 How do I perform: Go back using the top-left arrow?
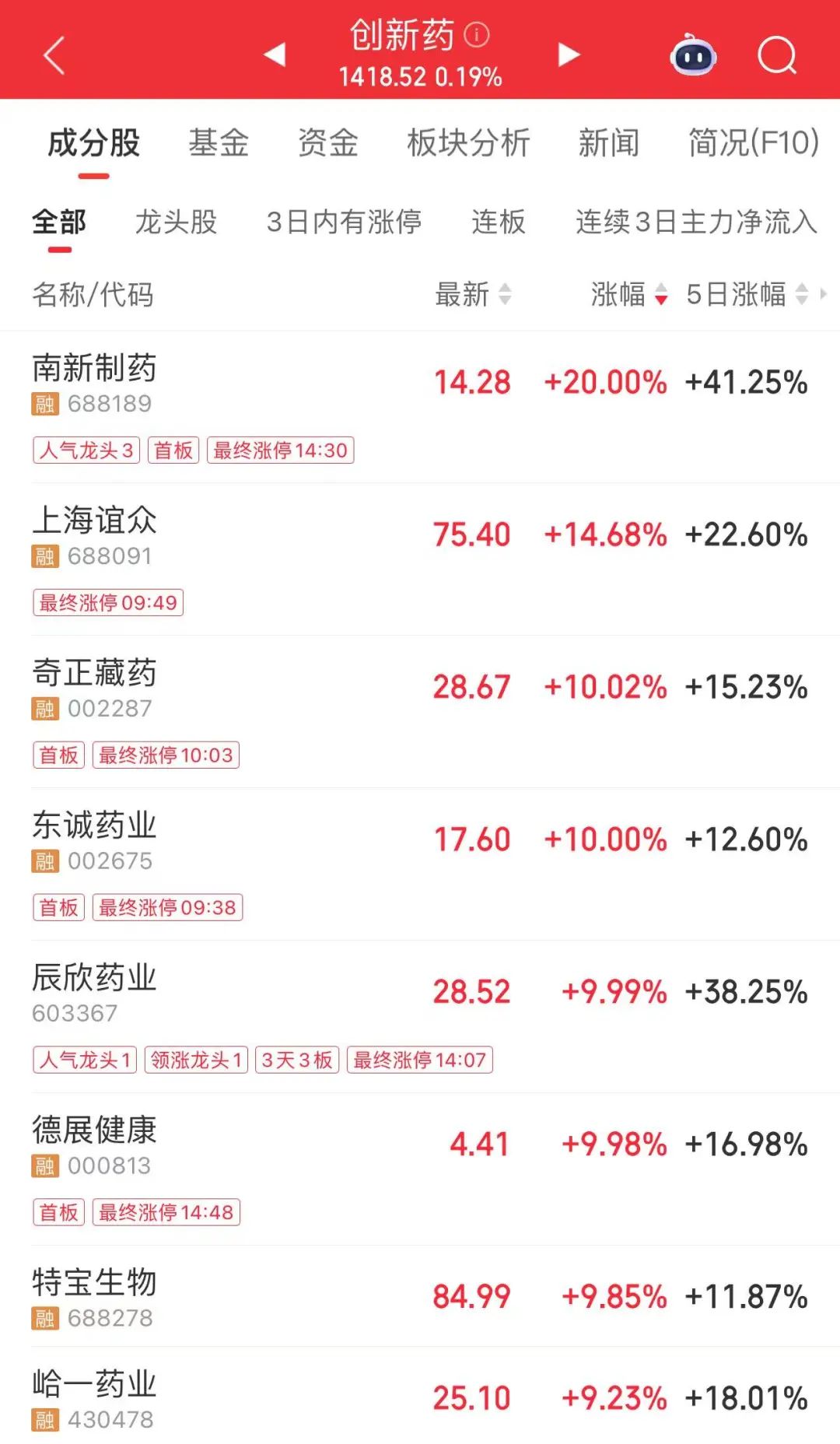click(x=54, y=55)
